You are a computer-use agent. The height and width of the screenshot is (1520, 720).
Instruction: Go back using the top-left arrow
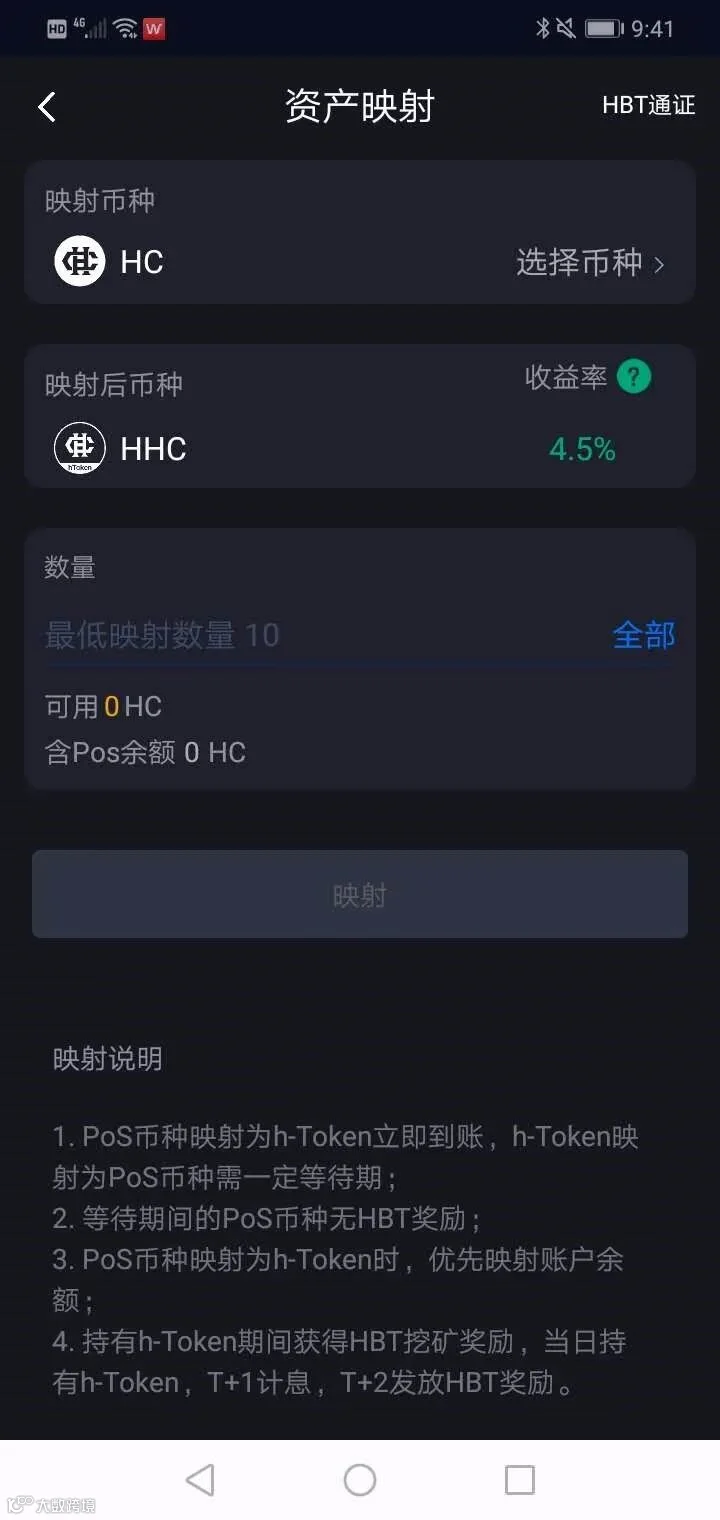[46, 107]
